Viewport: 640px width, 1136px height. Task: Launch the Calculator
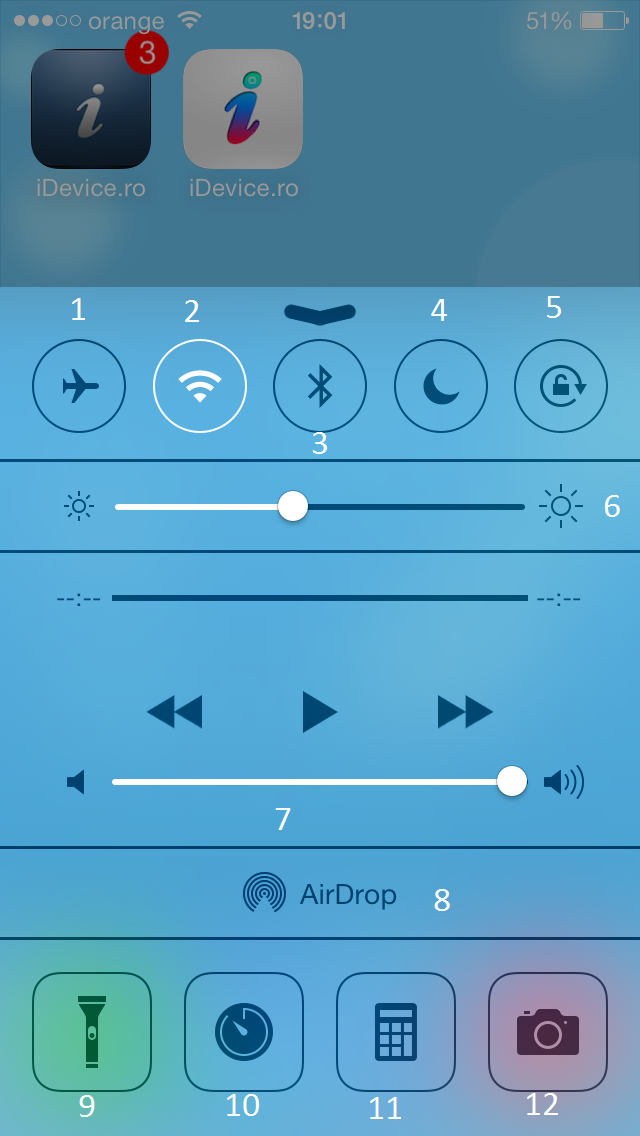(x=396, y=1031)
